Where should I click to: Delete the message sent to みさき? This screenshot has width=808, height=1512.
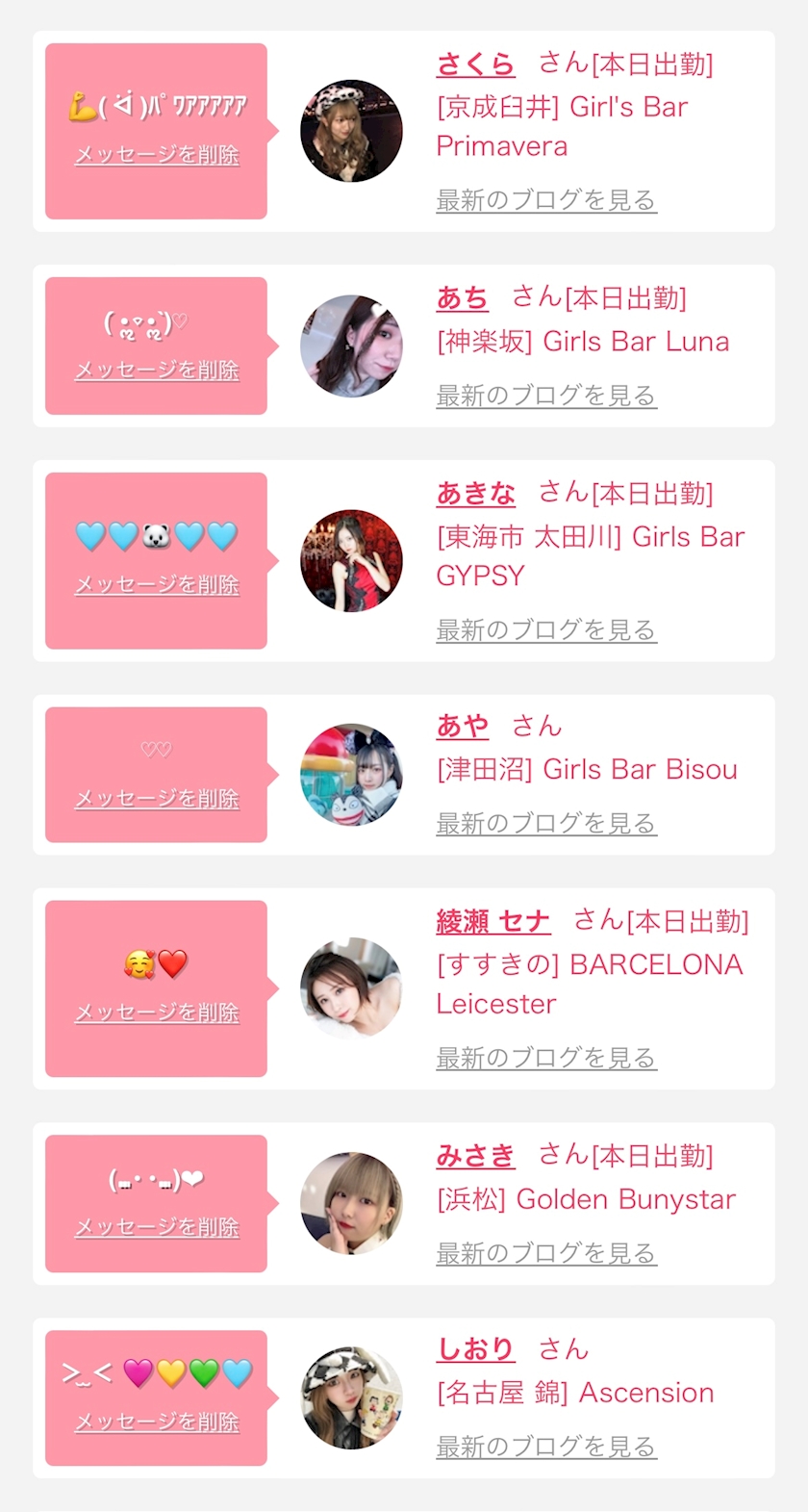157,1227
